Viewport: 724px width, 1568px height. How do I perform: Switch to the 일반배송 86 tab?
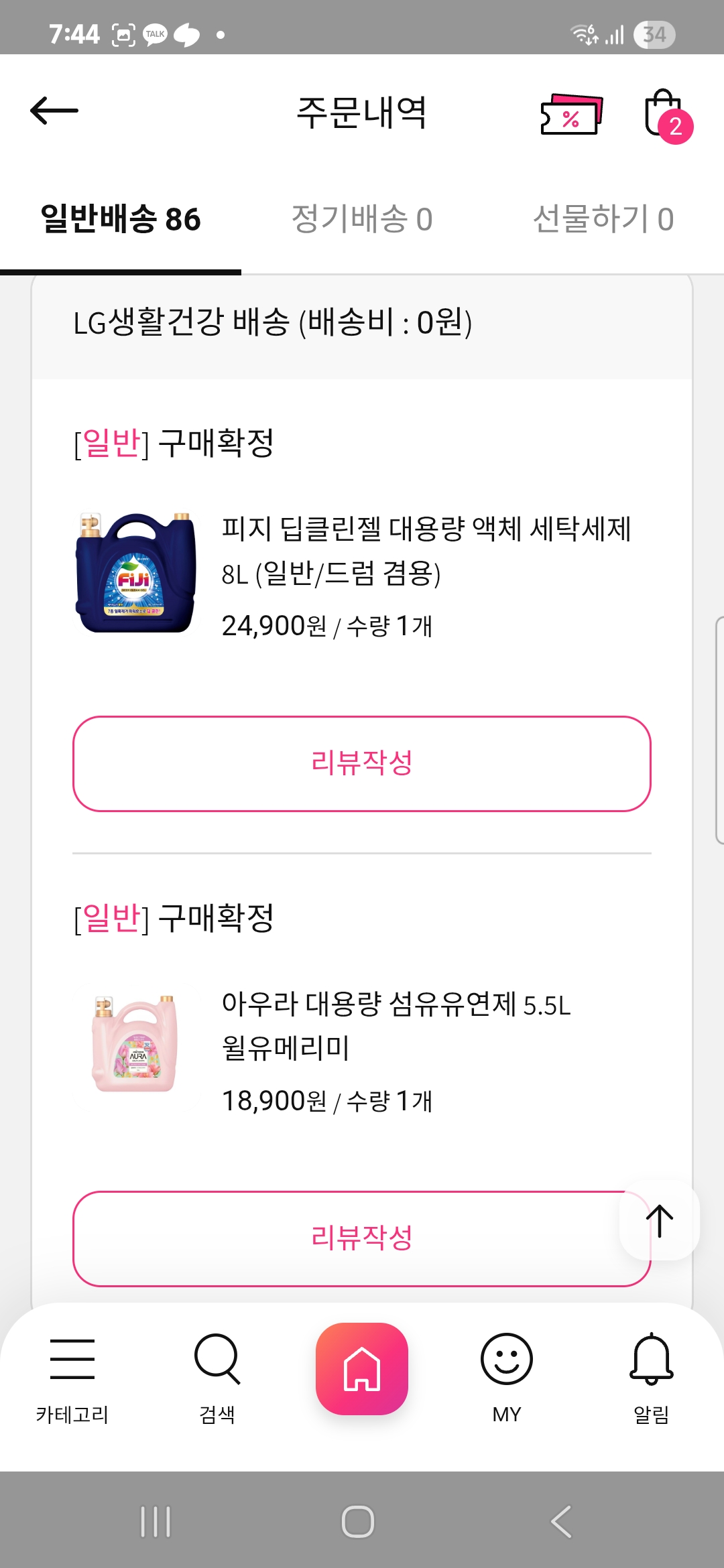[x=121, y=220]
